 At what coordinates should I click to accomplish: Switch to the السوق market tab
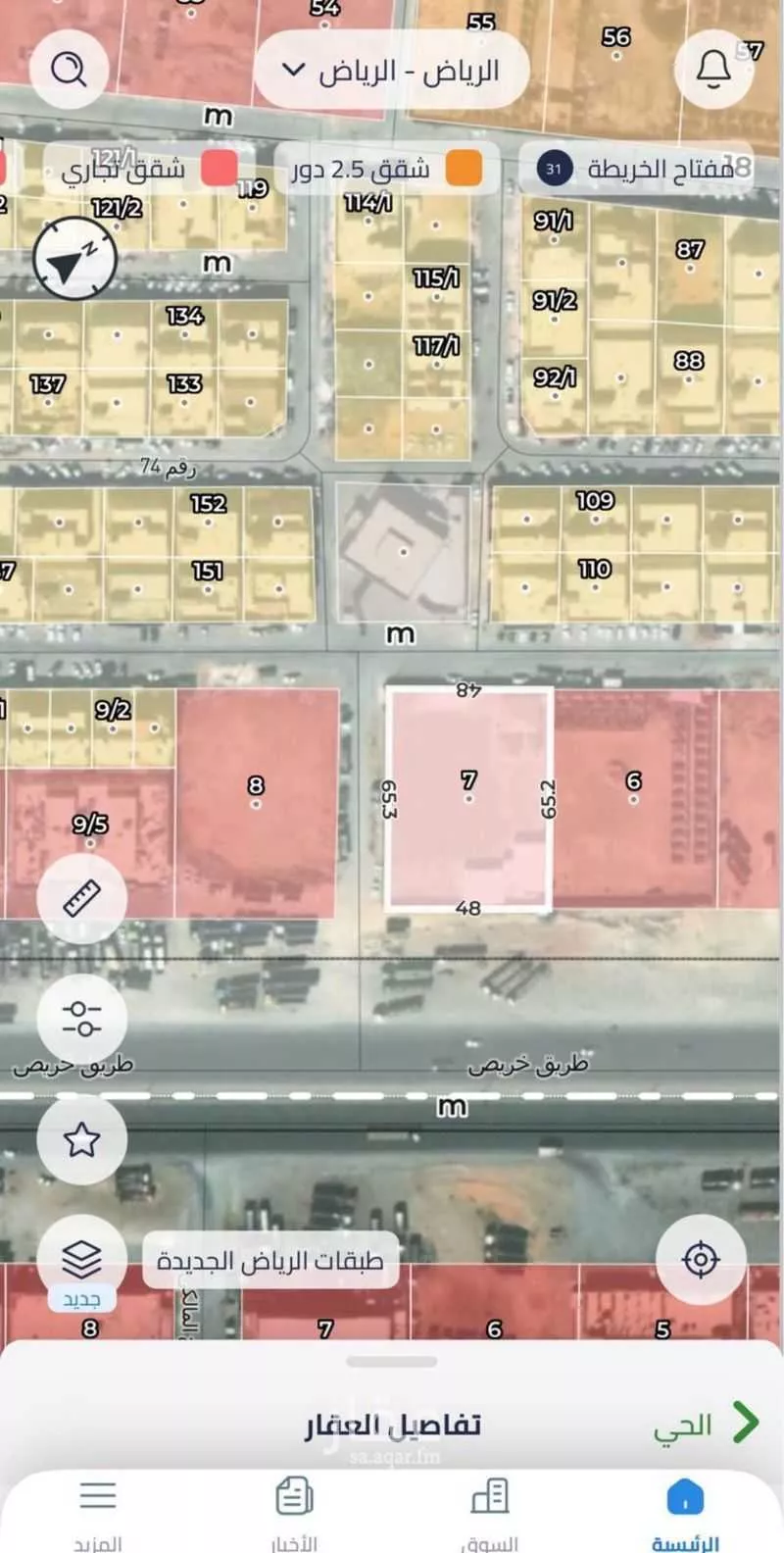[489, 1512]
